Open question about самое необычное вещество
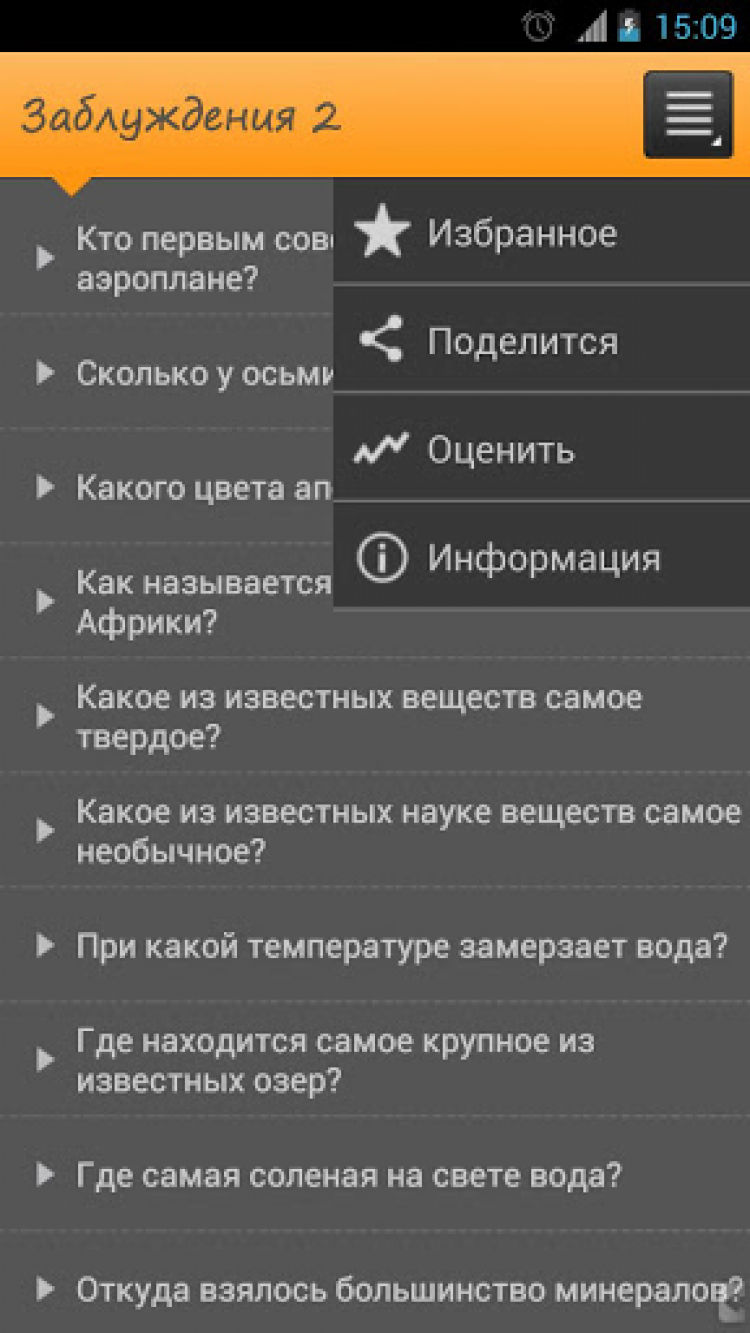 coord(400,831)
